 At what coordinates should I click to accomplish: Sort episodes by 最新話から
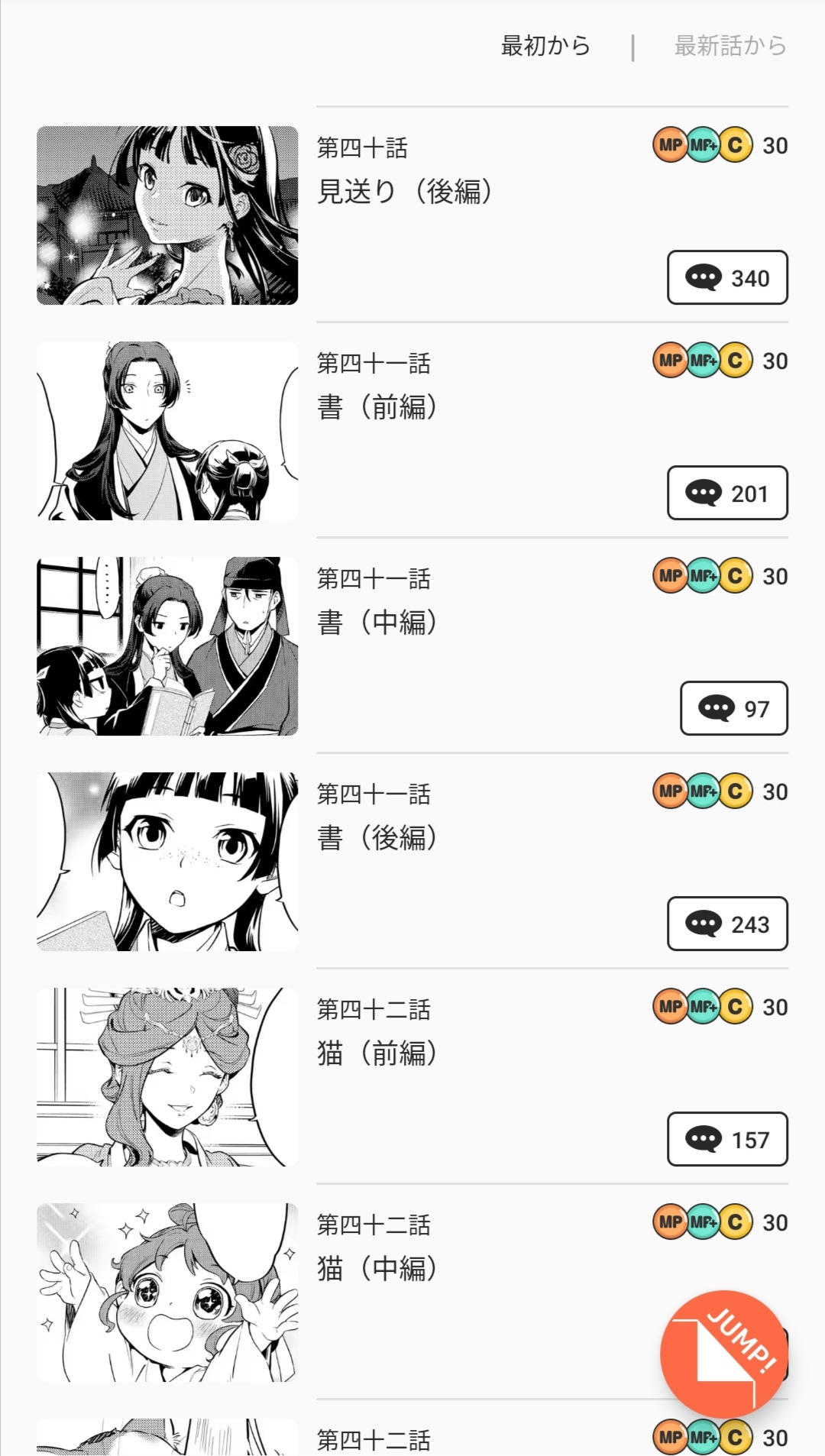click(730, 46)
